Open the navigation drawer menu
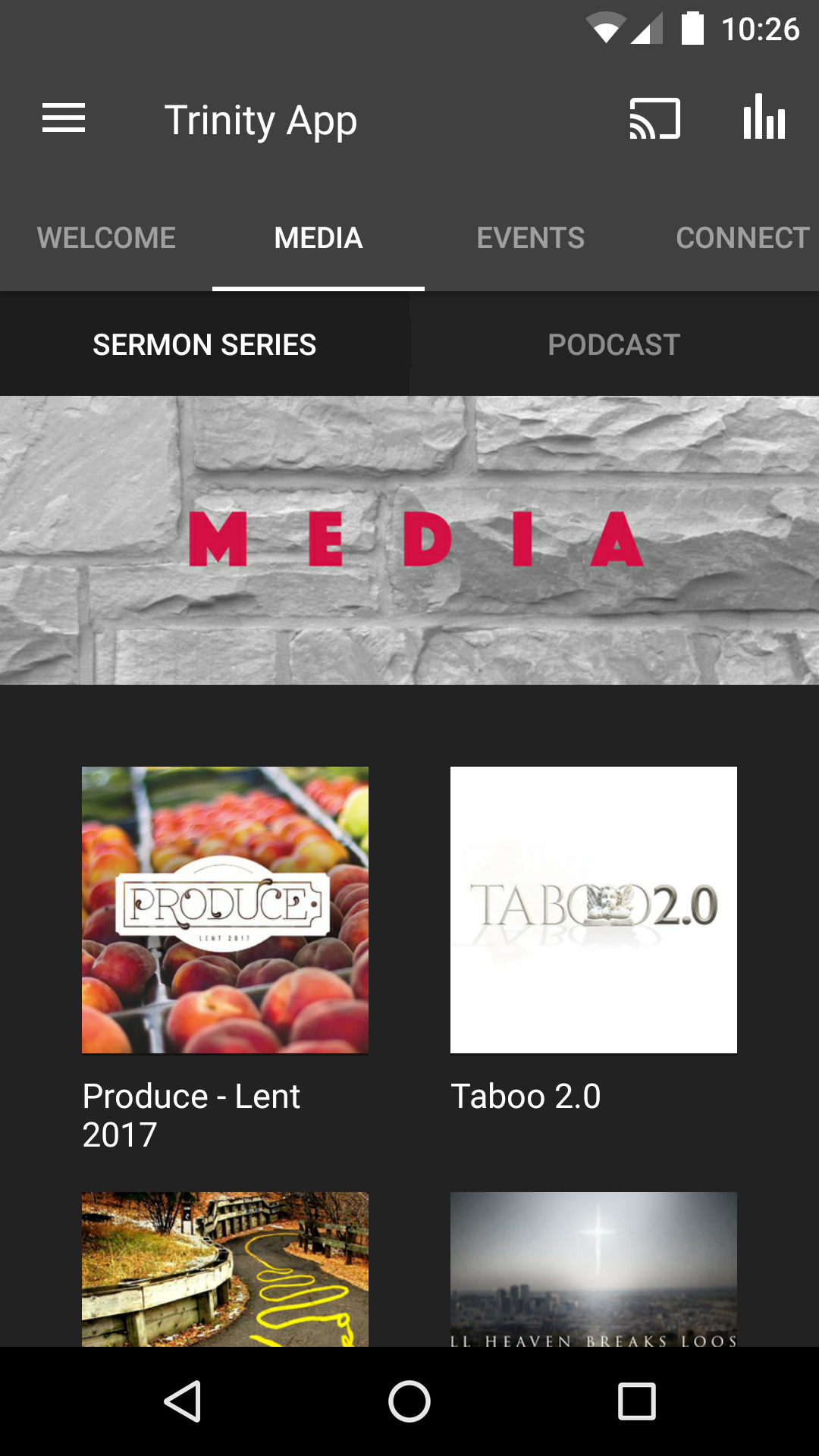The height and width of the screenshot is (1456, 819). point(64,118)
